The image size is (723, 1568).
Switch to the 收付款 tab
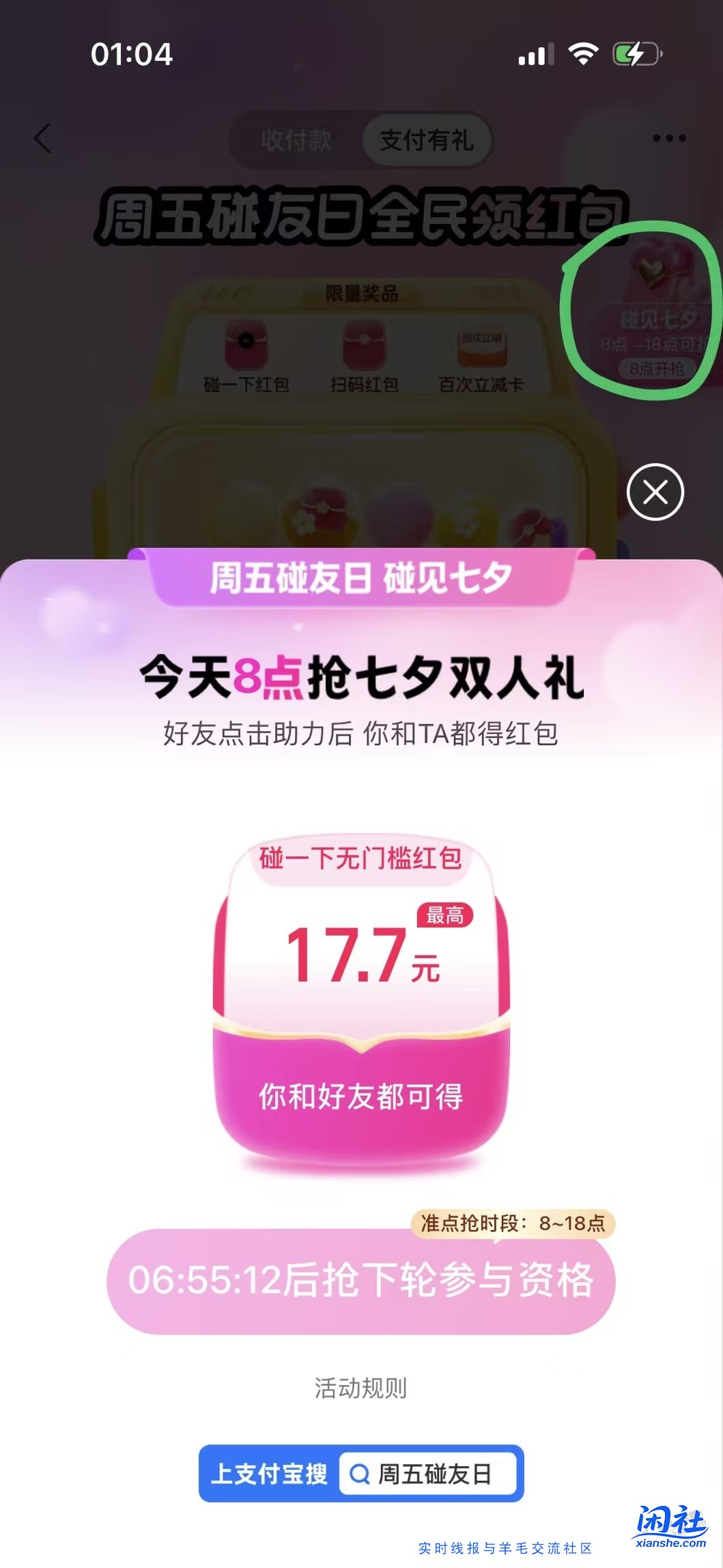point(297,141)
